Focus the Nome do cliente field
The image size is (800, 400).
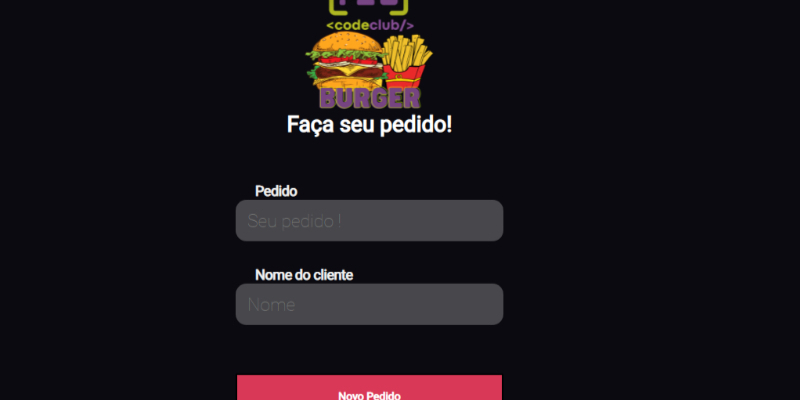(x=369, y=304)
